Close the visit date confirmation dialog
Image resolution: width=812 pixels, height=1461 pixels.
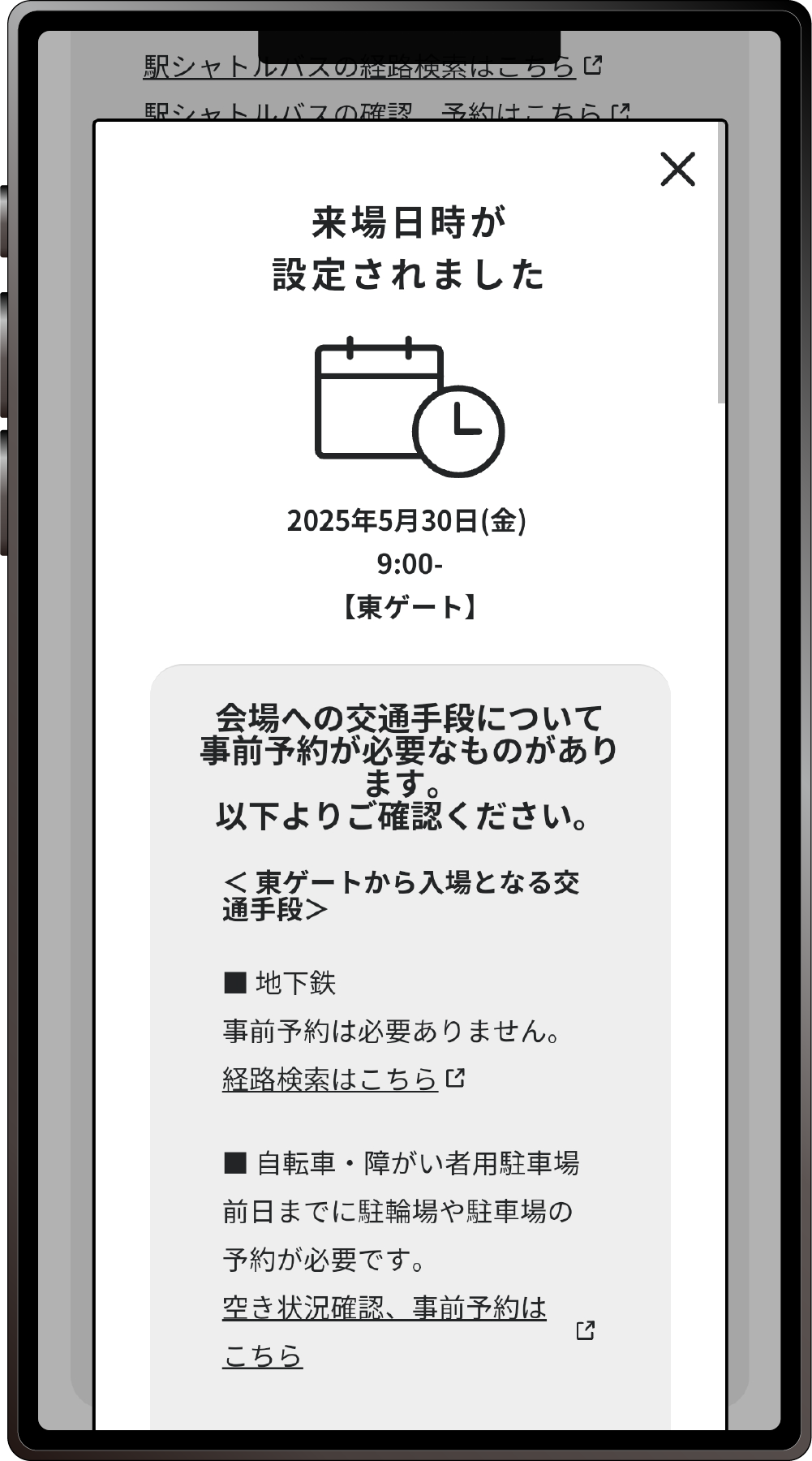677,169
